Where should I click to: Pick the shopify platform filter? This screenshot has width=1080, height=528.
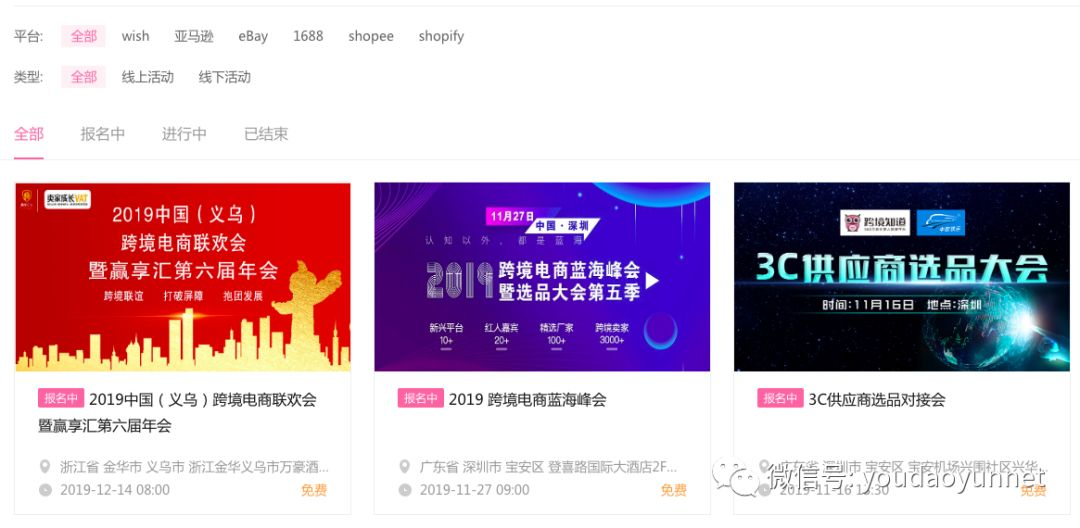click(x=441, y=36)
